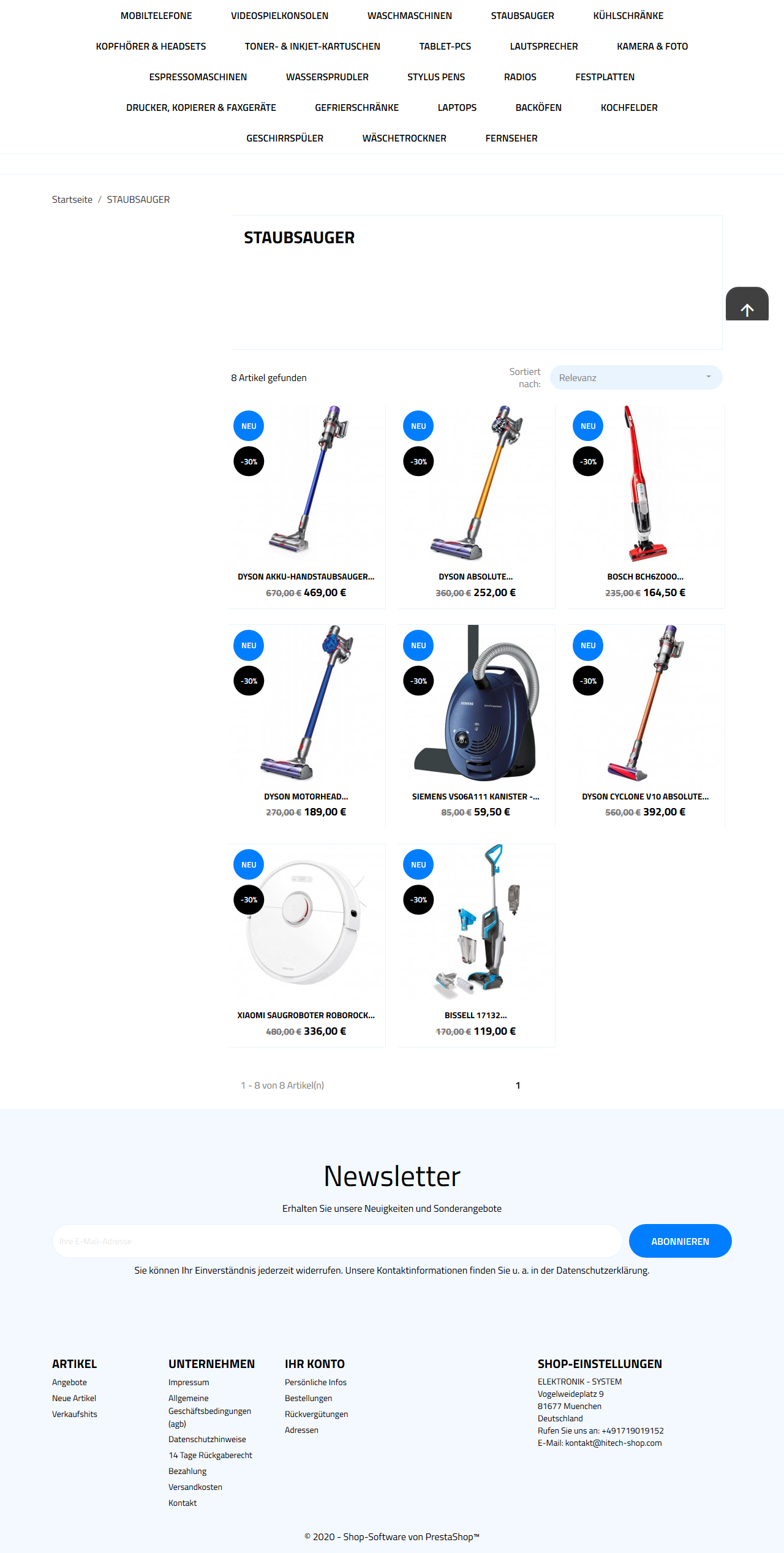Open the Dyson Akku-Handstaubsauger product
The image size is (784, 1553).
tap(306, 576)
